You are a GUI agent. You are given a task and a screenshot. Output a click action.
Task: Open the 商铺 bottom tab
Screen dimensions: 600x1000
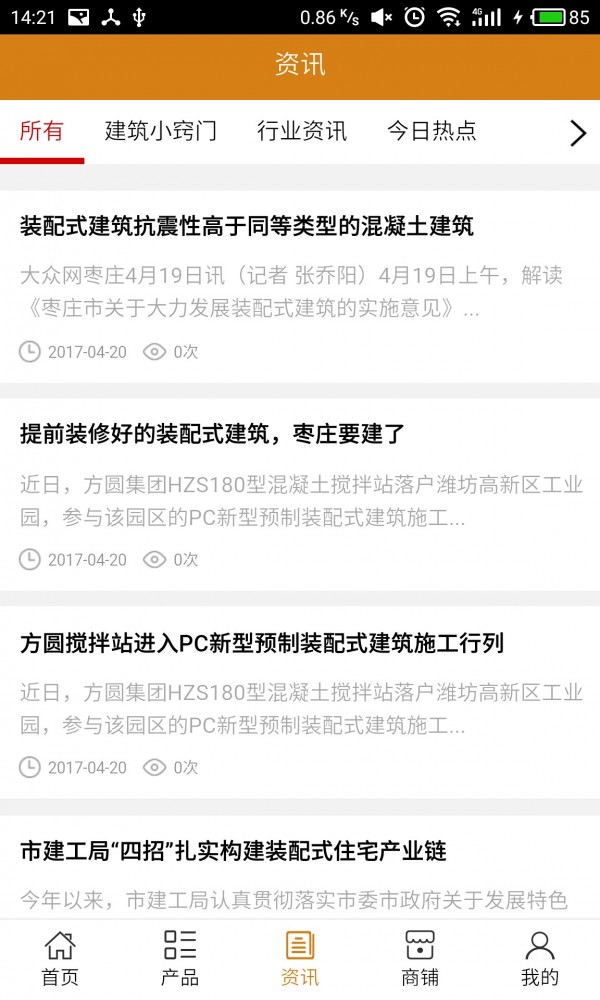click(420, 958)
